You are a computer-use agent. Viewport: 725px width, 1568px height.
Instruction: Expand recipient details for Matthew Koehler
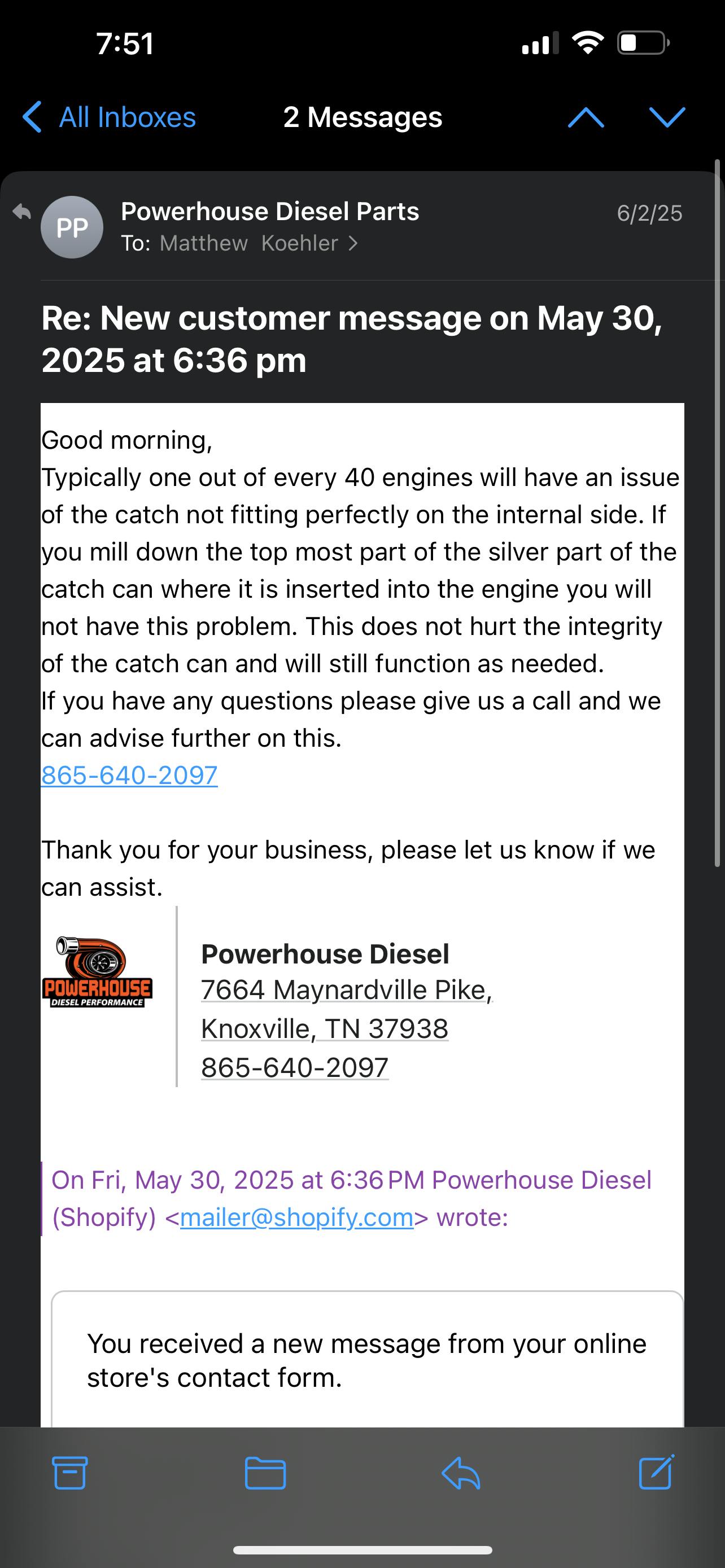point(259,243)
